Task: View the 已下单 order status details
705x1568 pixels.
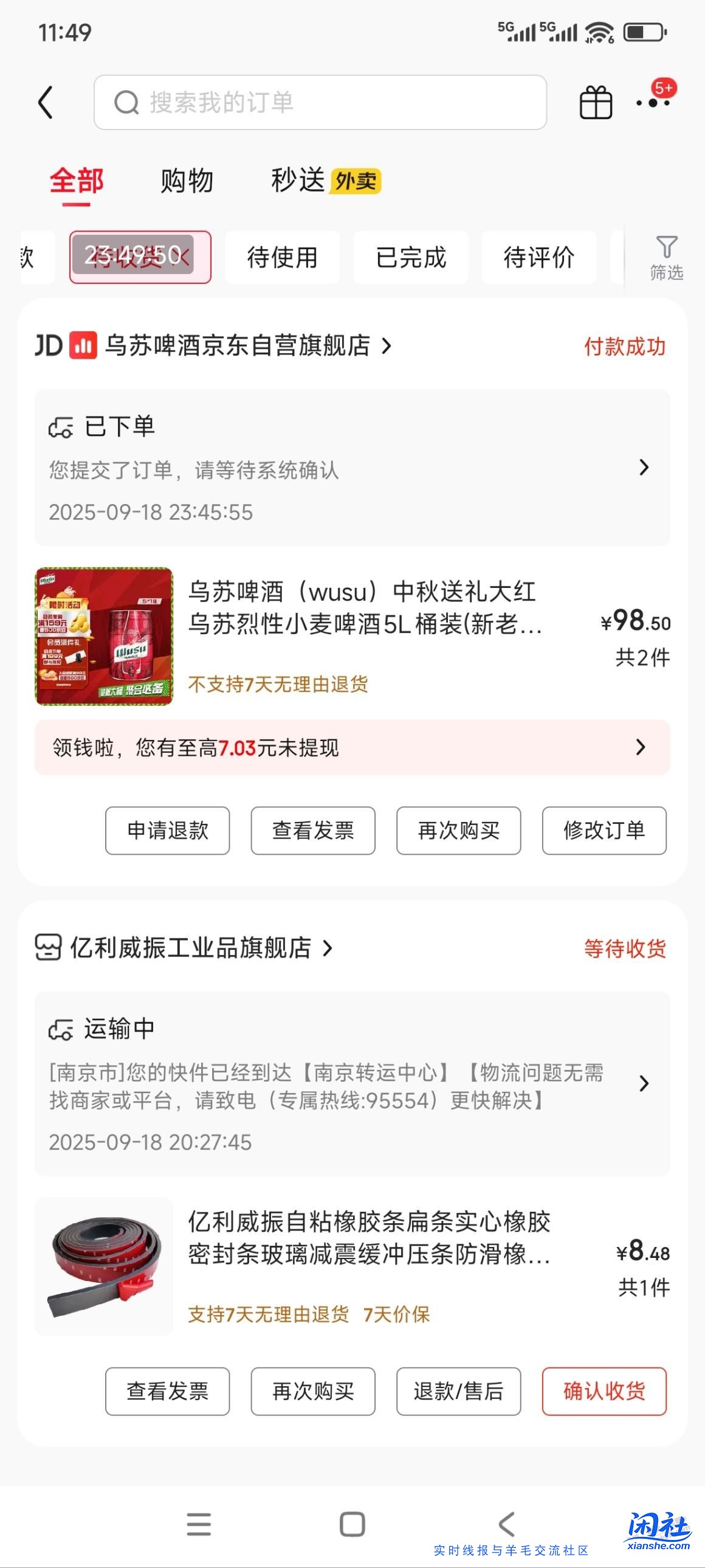Action: coord(351,468)
